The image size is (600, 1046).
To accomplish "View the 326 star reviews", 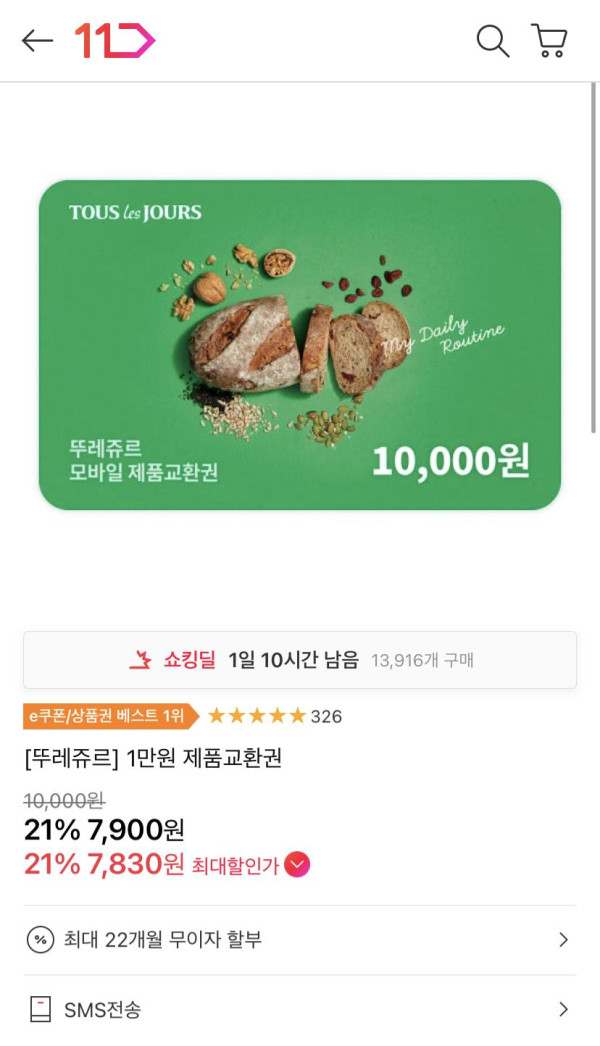I will [275, 716].
